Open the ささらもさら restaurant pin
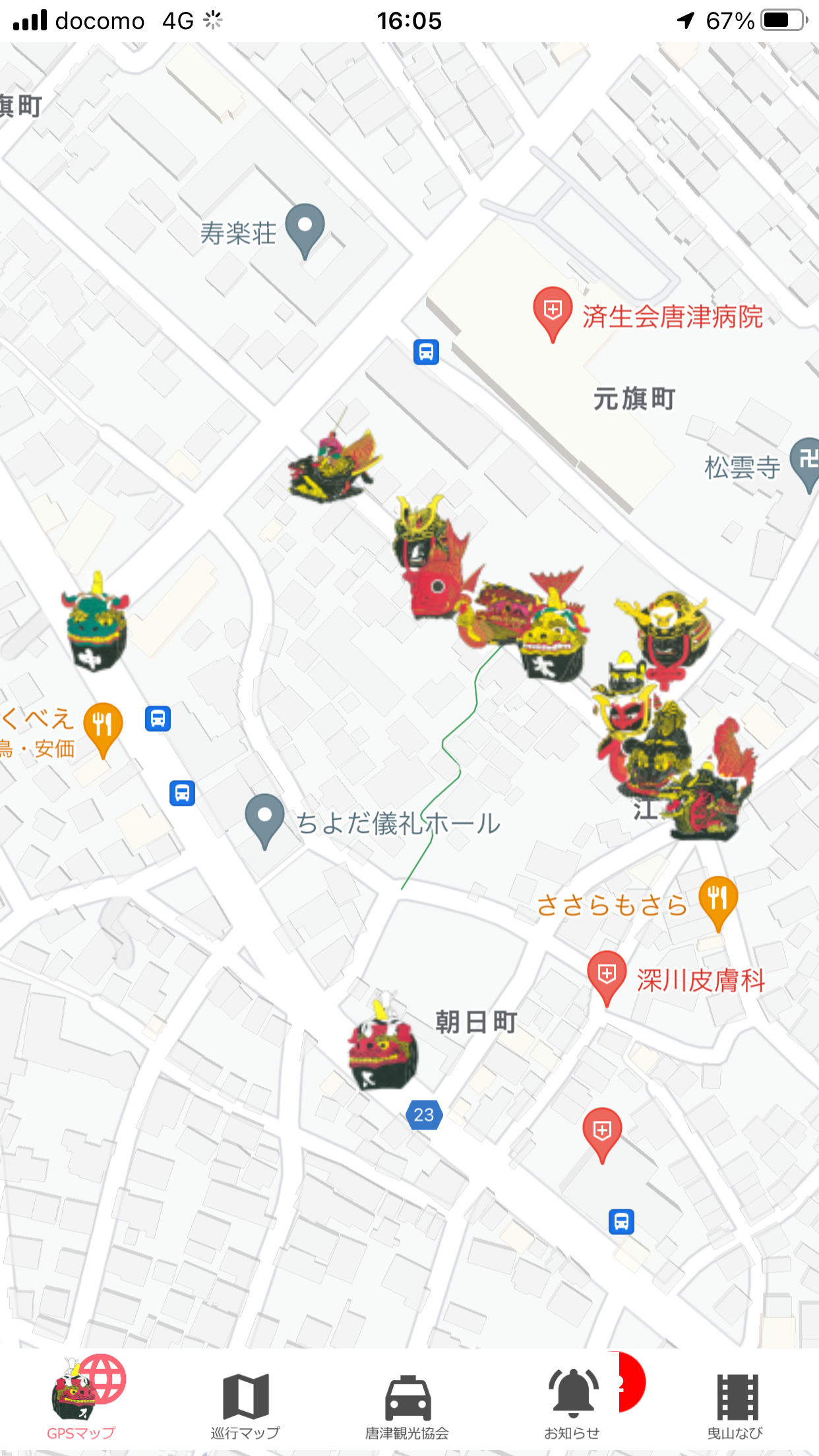 718,898
